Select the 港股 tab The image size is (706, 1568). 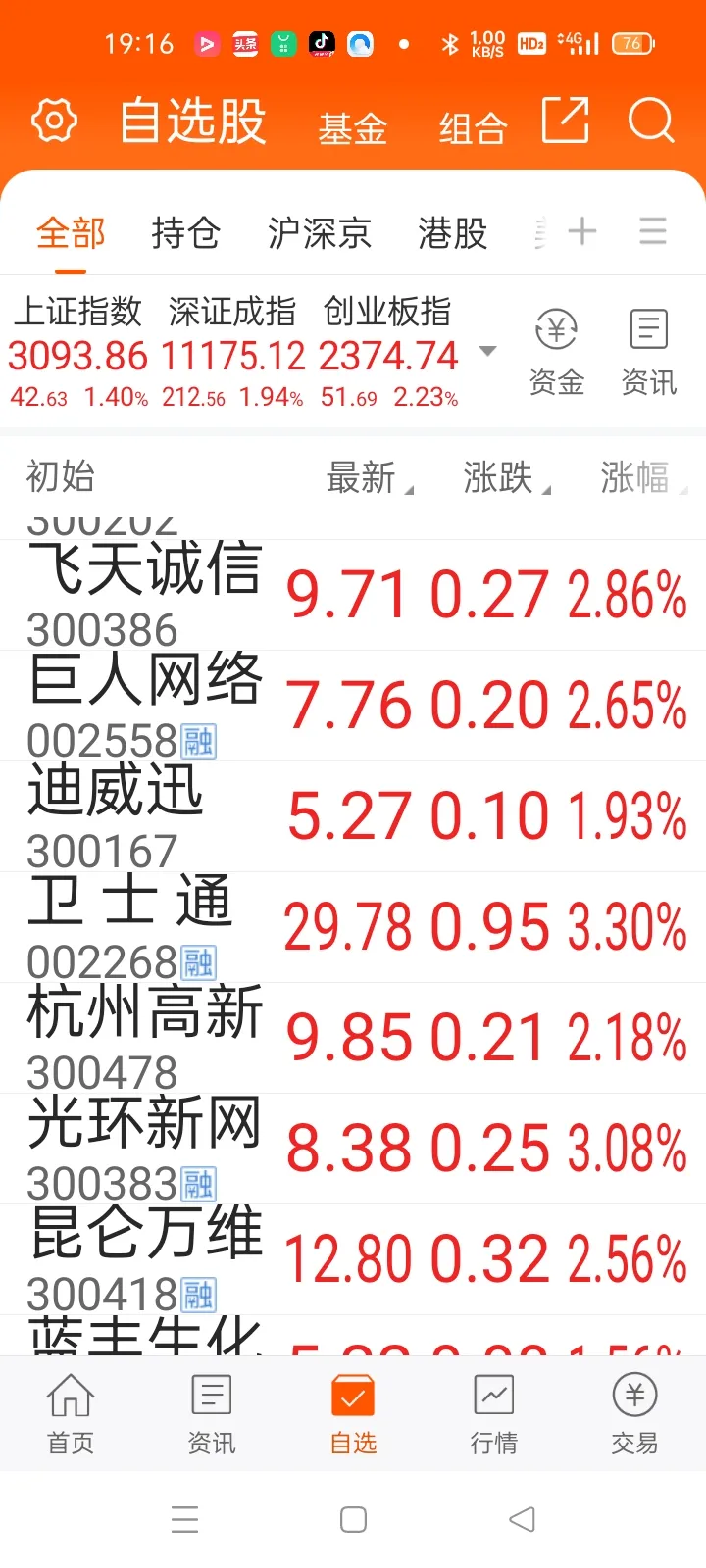coord(453,233)
